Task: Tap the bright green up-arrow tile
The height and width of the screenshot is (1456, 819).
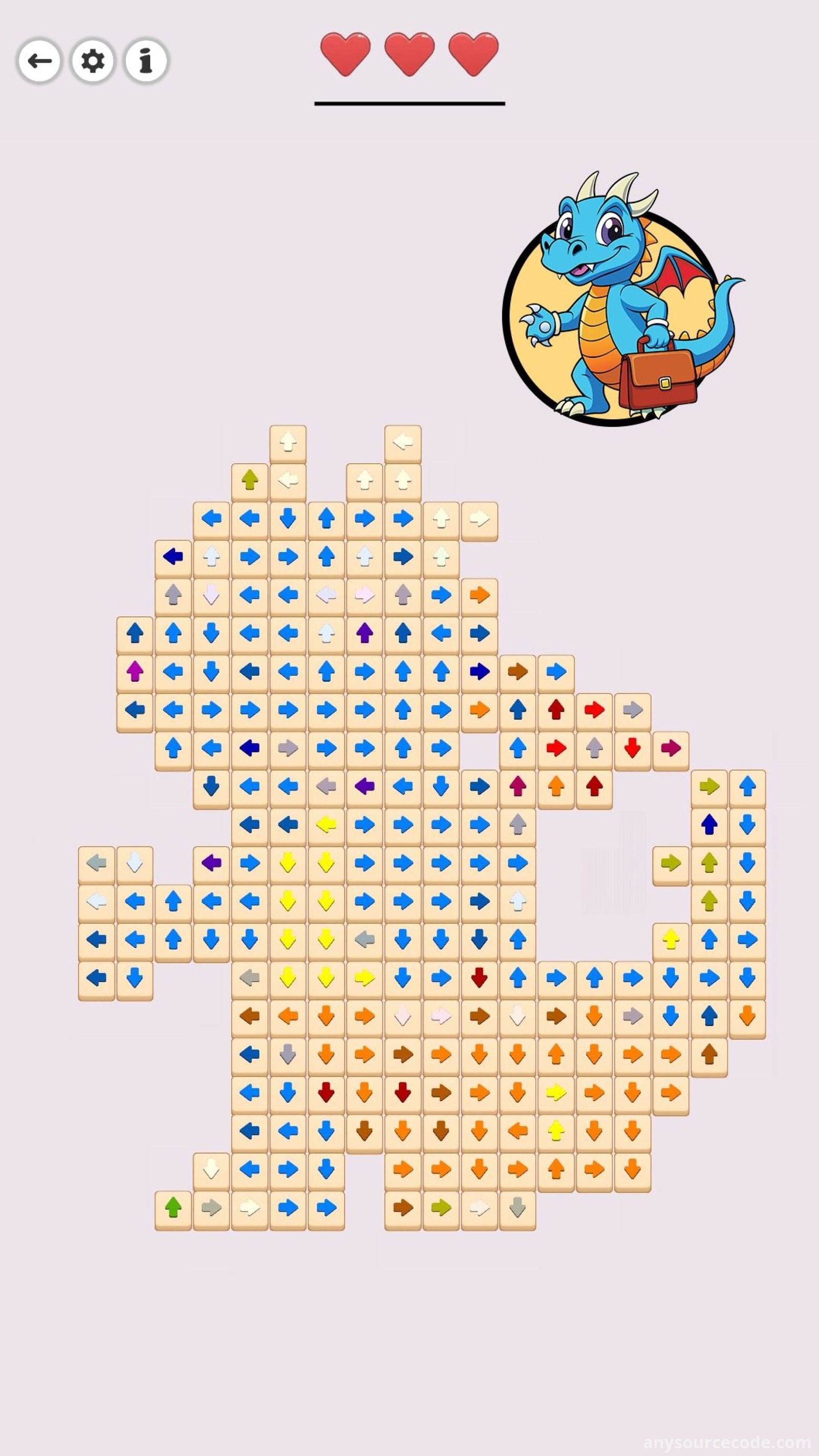Action: [173, 1208]
